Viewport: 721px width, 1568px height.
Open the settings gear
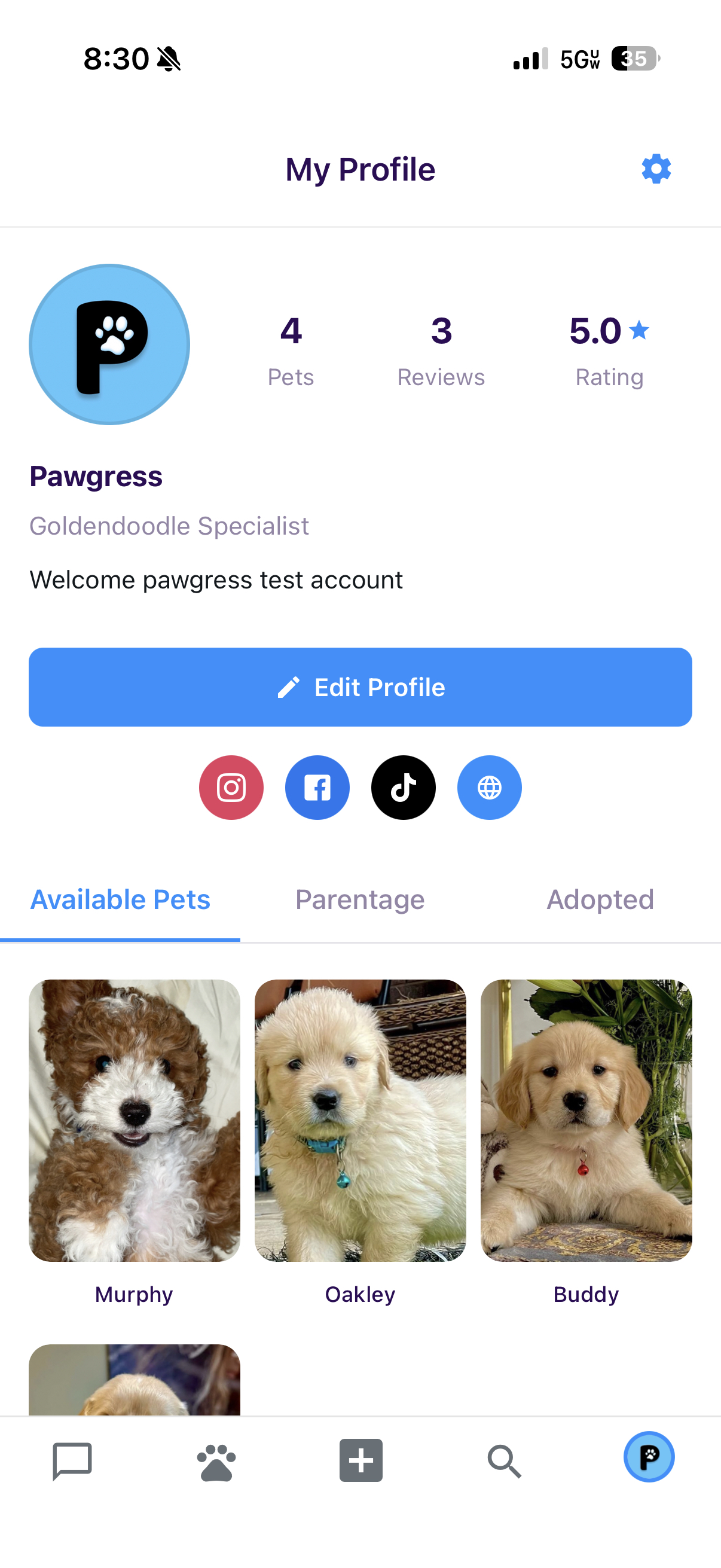[656, 169]
